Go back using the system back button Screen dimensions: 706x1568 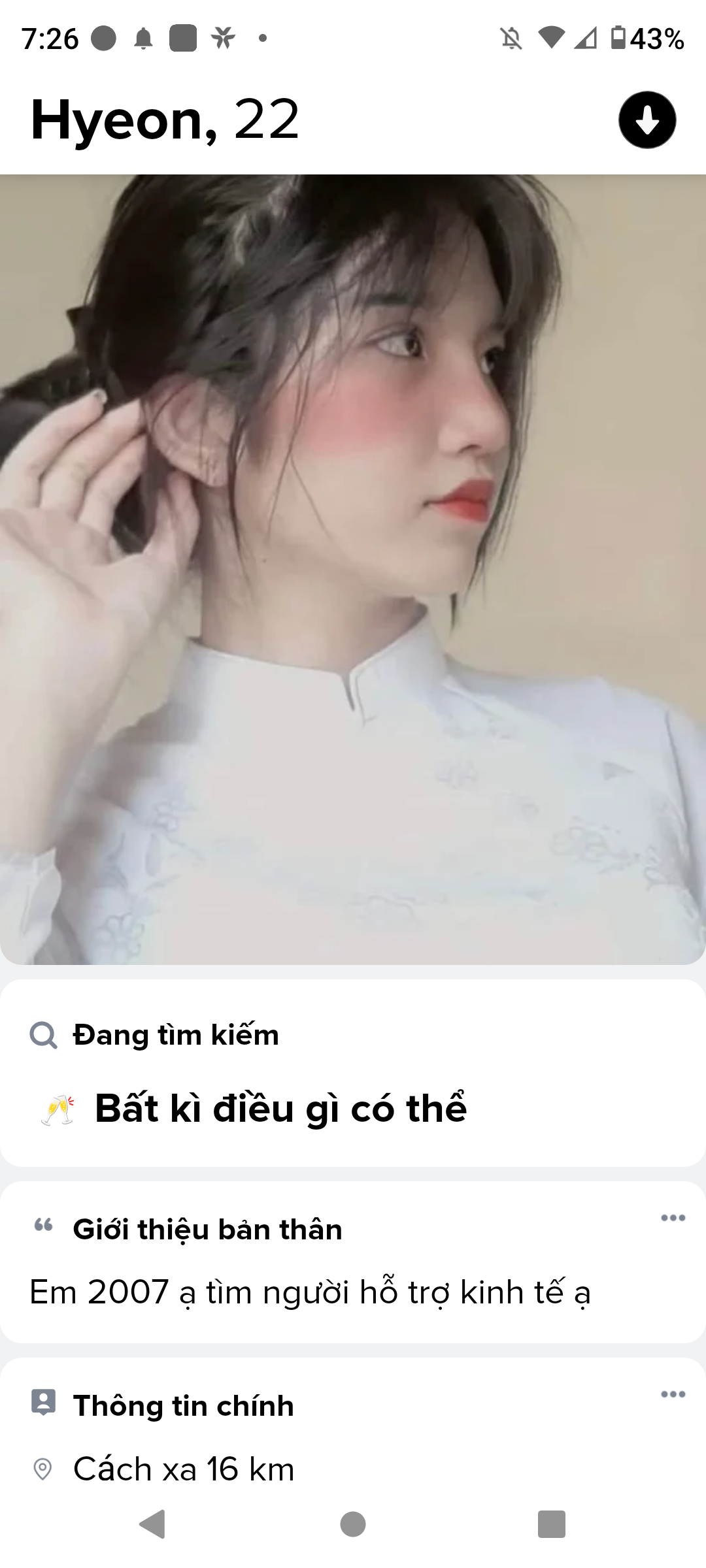pyautogui.click(x=153, y=1524)
